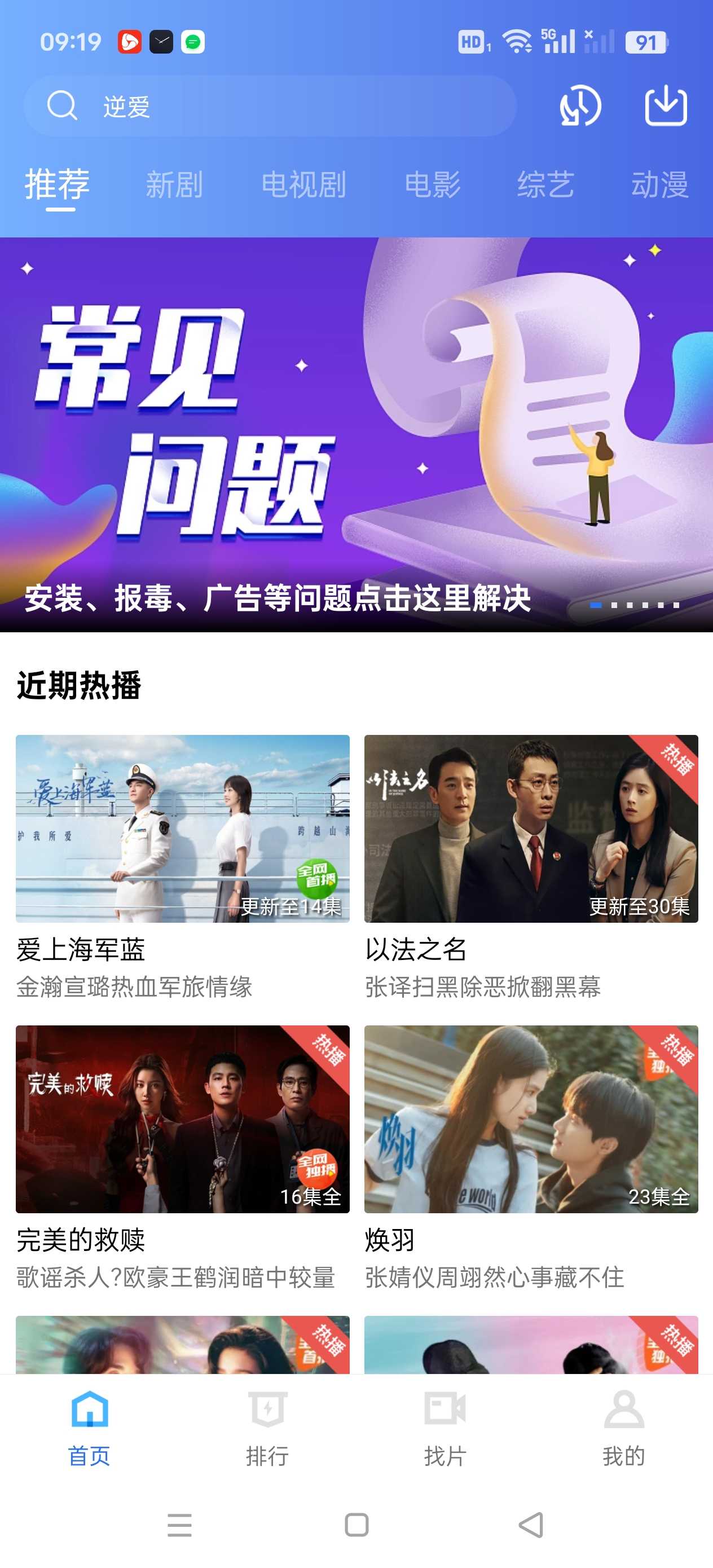Switch to the 电影 tab
Image resolution: width=713 pixels, height=1568 pixels.
(432, 184)
